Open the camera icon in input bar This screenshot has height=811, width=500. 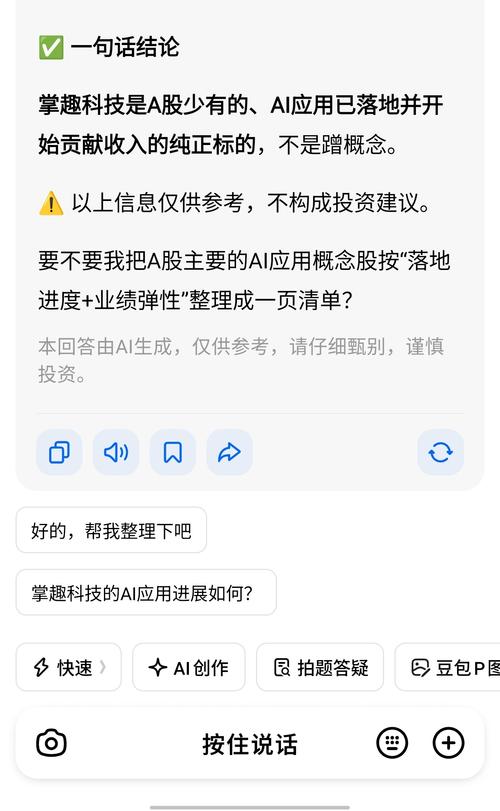tap(51, 743)
